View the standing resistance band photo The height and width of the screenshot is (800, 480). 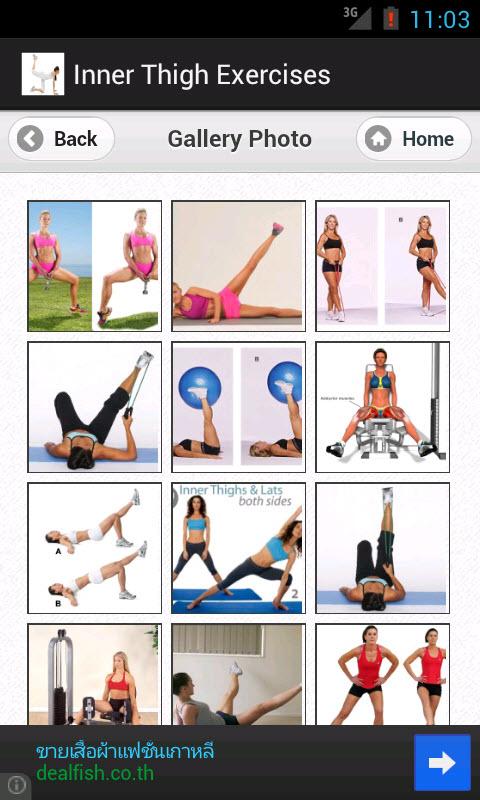pyautogui.click(x=383, y=266)
